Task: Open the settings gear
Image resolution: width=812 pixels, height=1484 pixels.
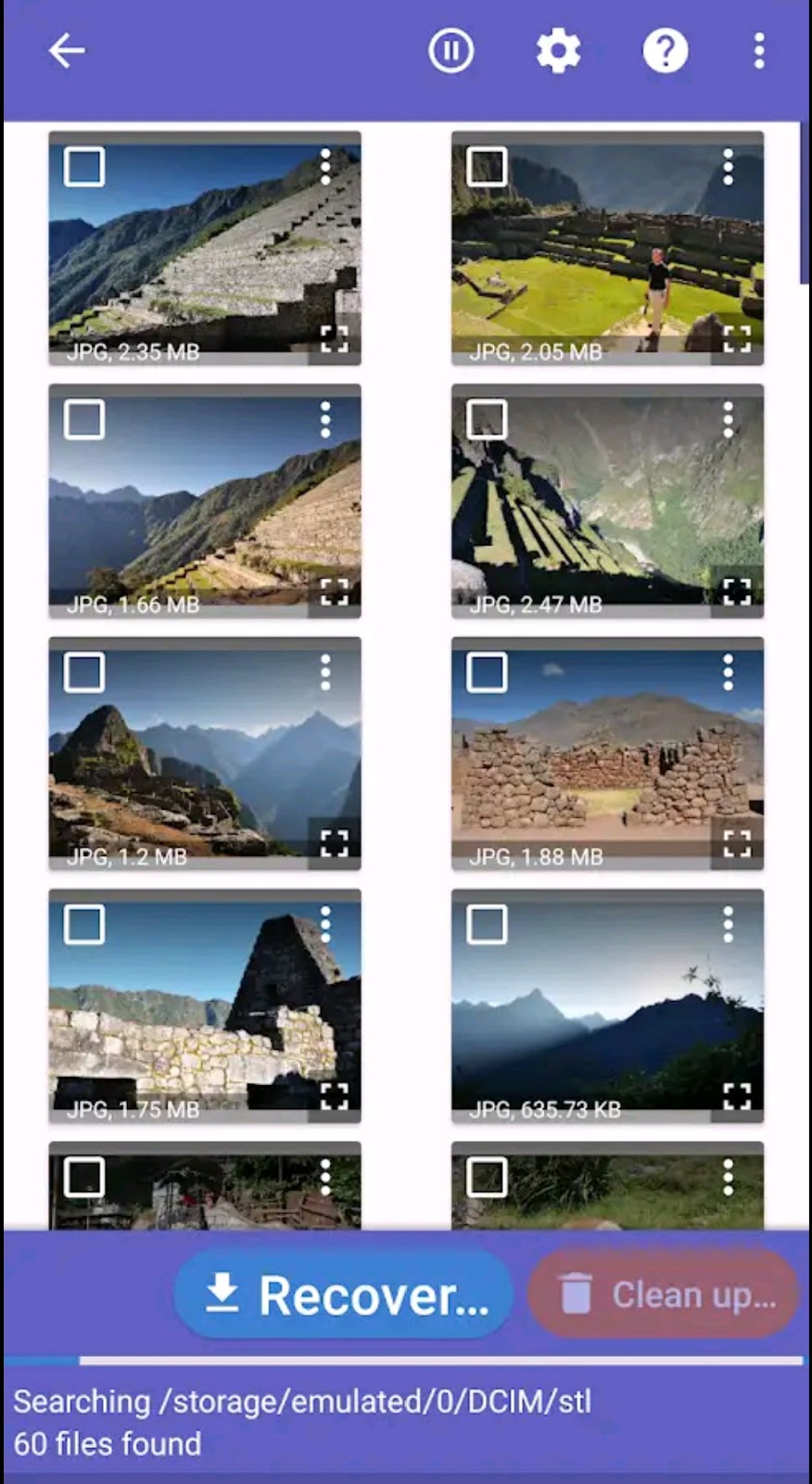Action: [558, 51]
